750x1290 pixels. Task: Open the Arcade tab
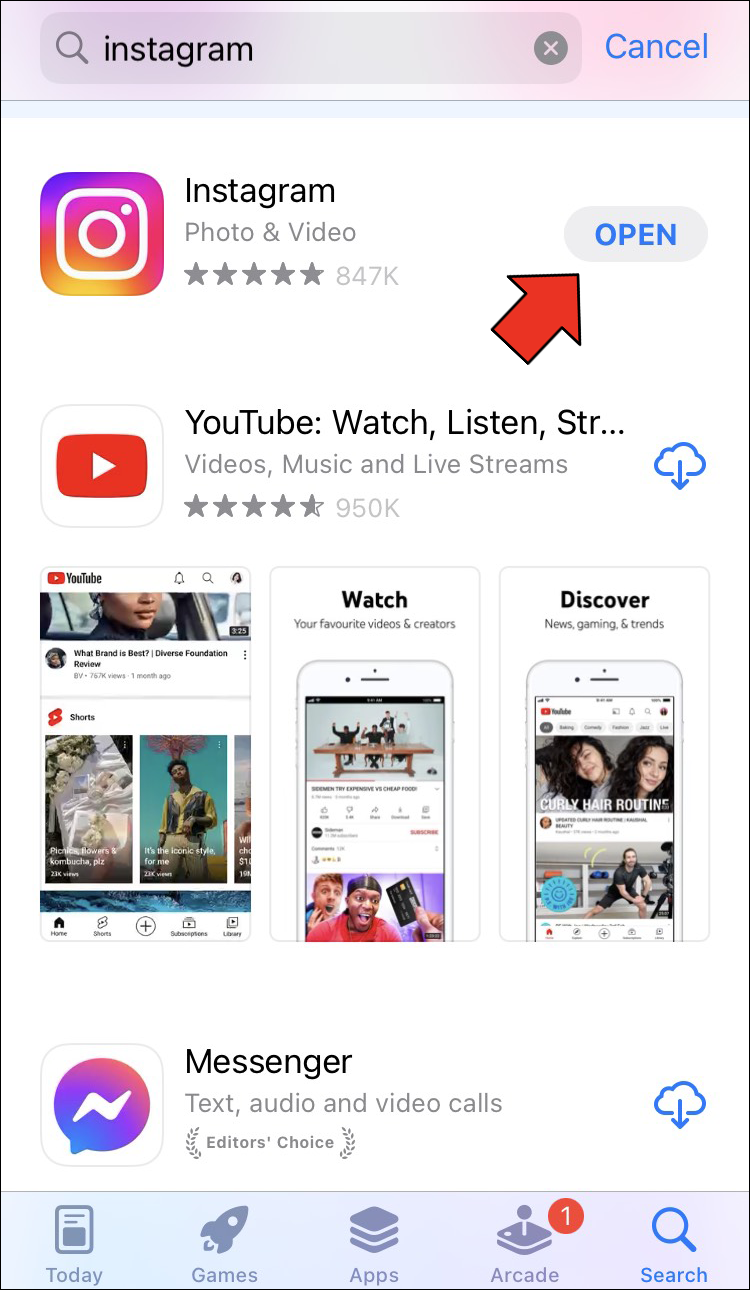[525, 1245]
